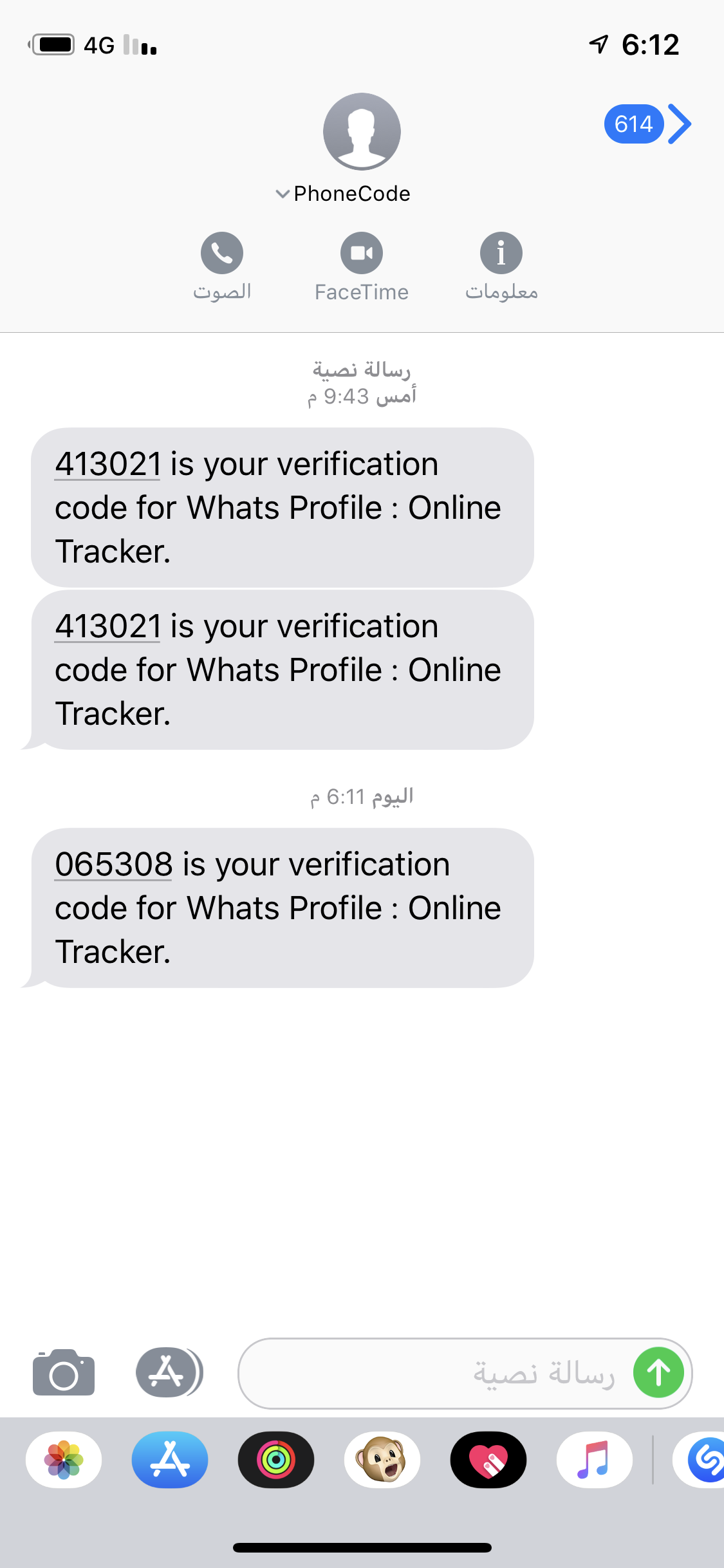Open the Animoji monkey app

pyautogui.click(x=382, y=1460)
